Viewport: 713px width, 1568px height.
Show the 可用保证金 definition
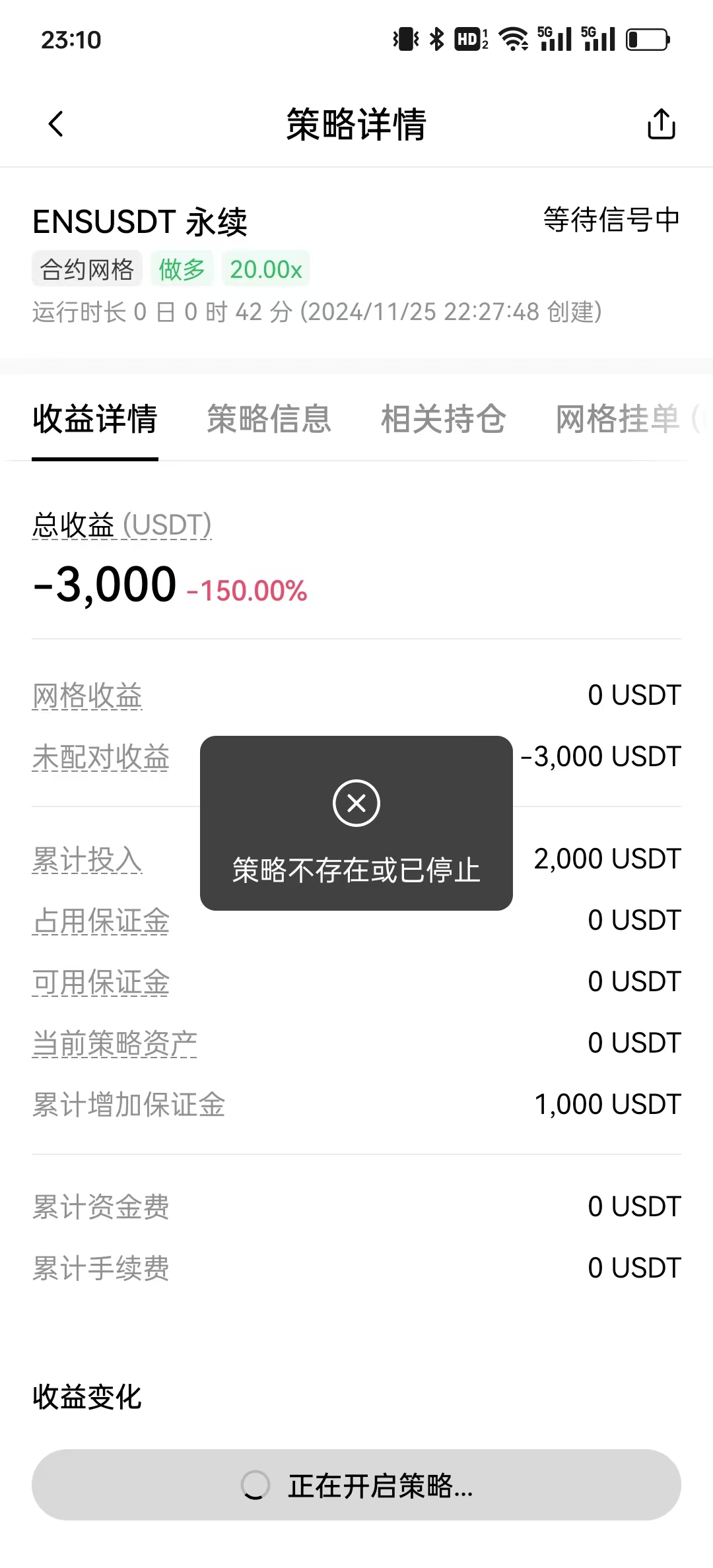101,982
